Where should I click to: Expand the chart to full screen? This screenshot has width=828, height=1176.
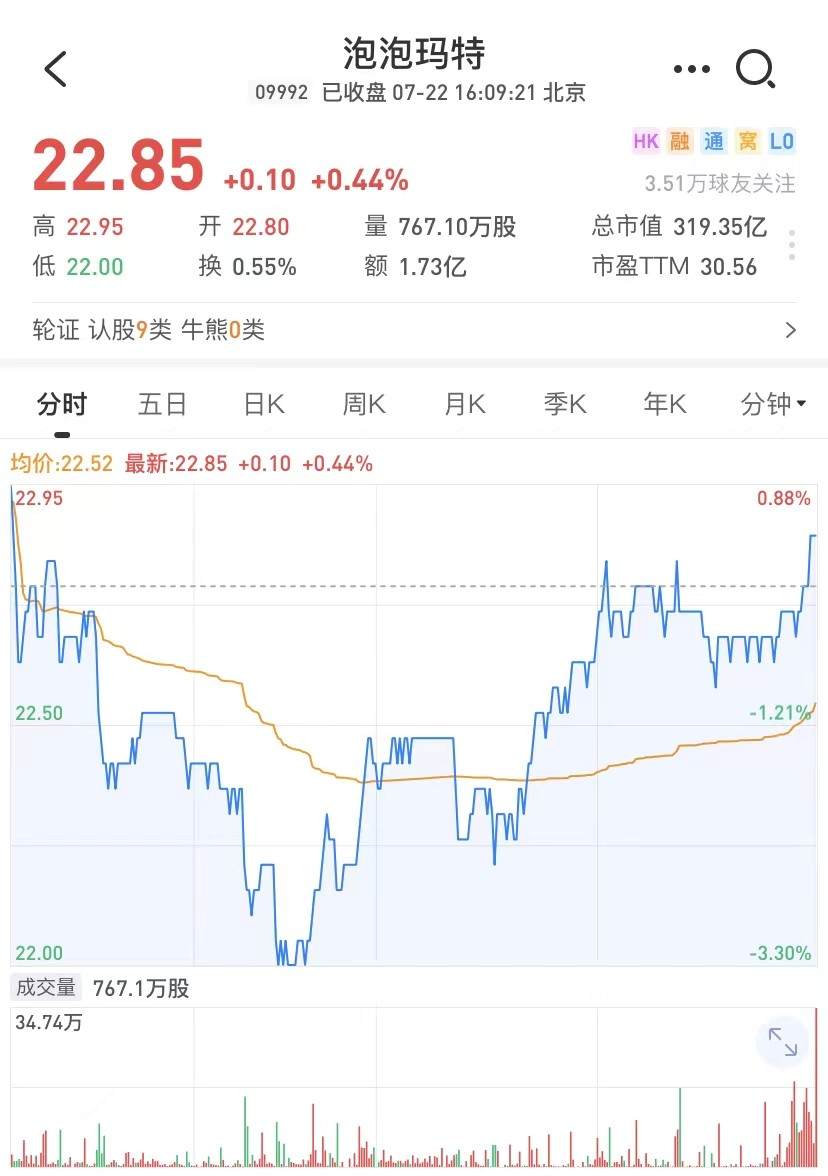pyautogui.click(x=782, y=1043)
